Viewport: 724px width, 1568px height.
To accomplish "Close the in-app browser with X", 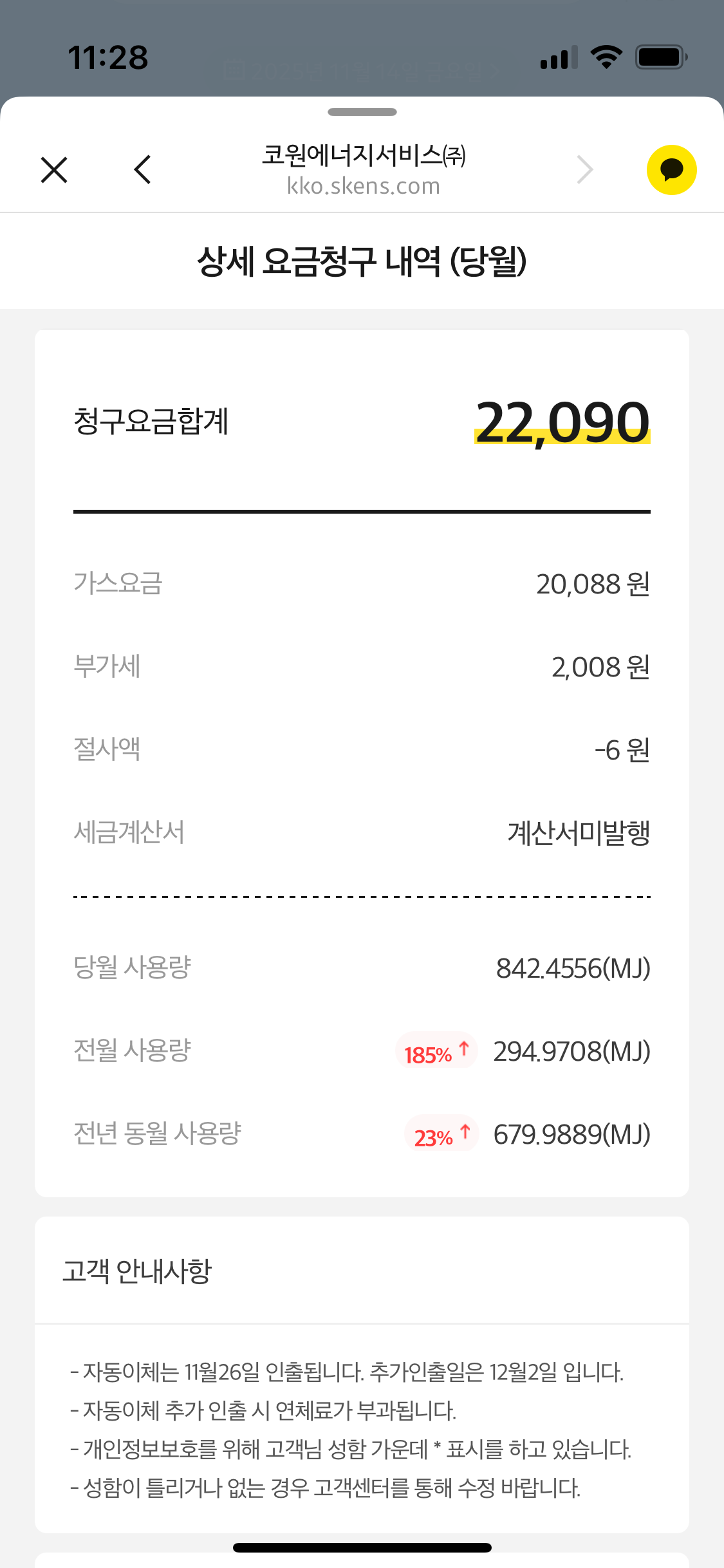I will pos(54,170).
